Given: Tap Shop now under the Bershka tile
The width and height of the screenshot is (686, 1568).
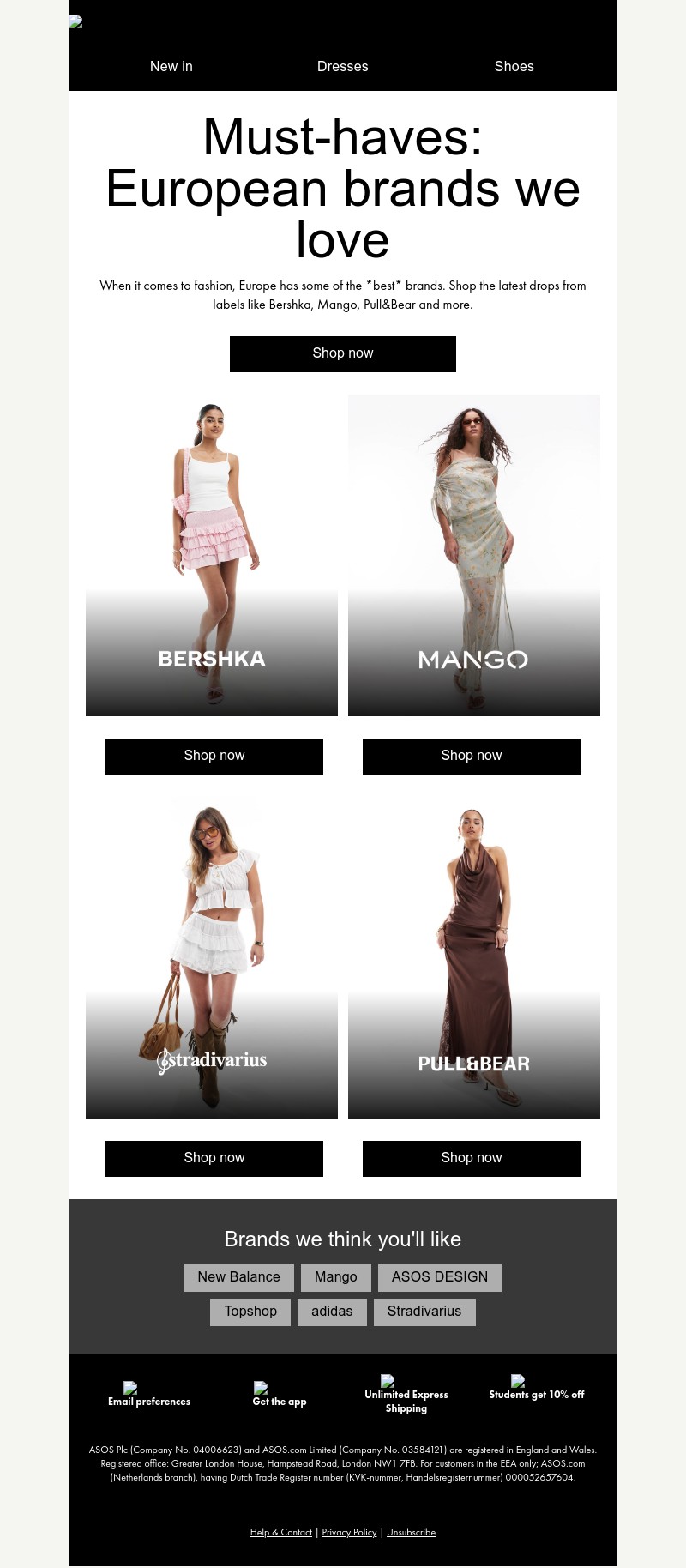Looking at the screenshot, I should (214, 756).
